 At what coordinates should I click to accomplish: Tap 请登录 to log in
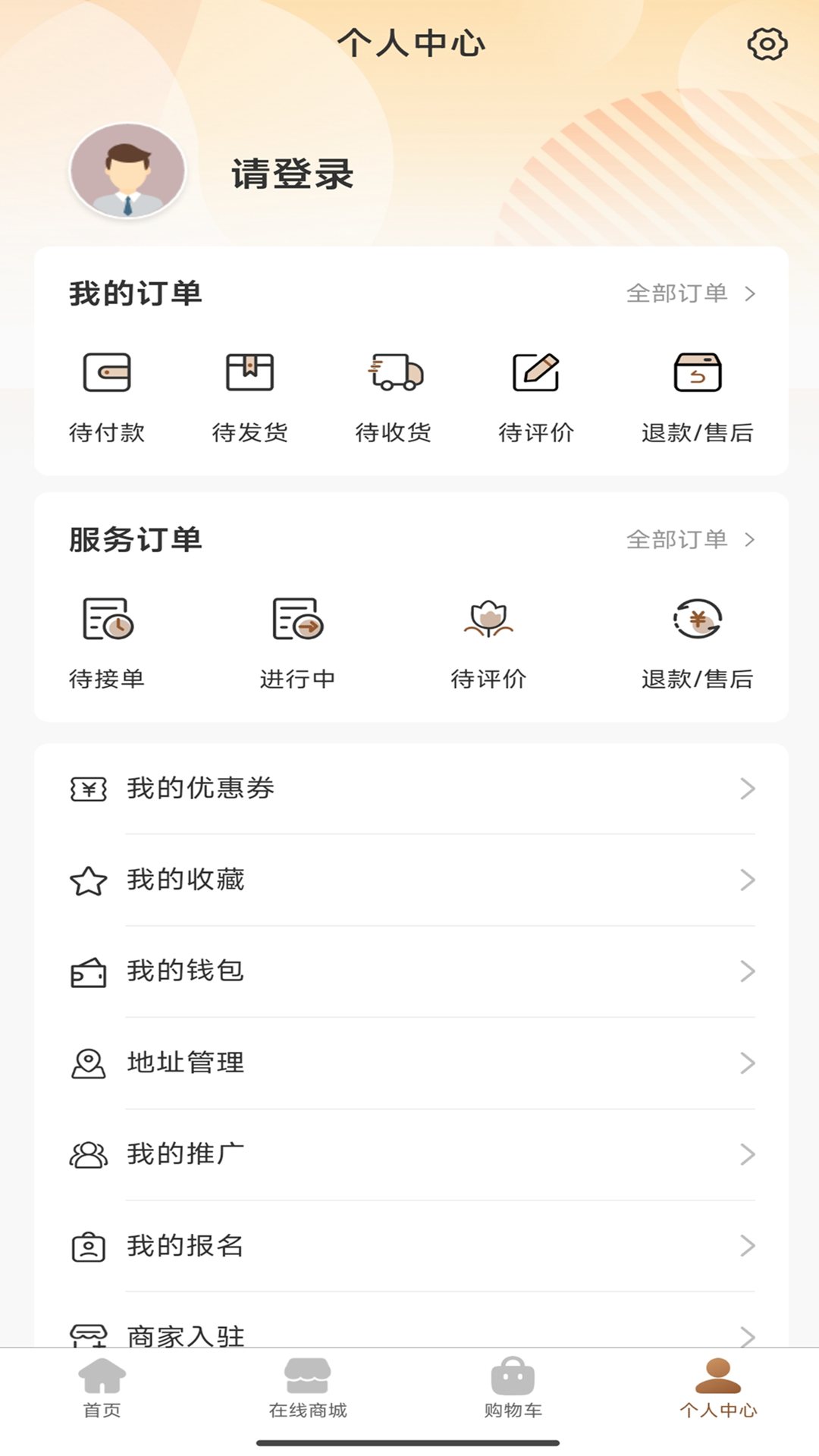click(x=293, y=174)
